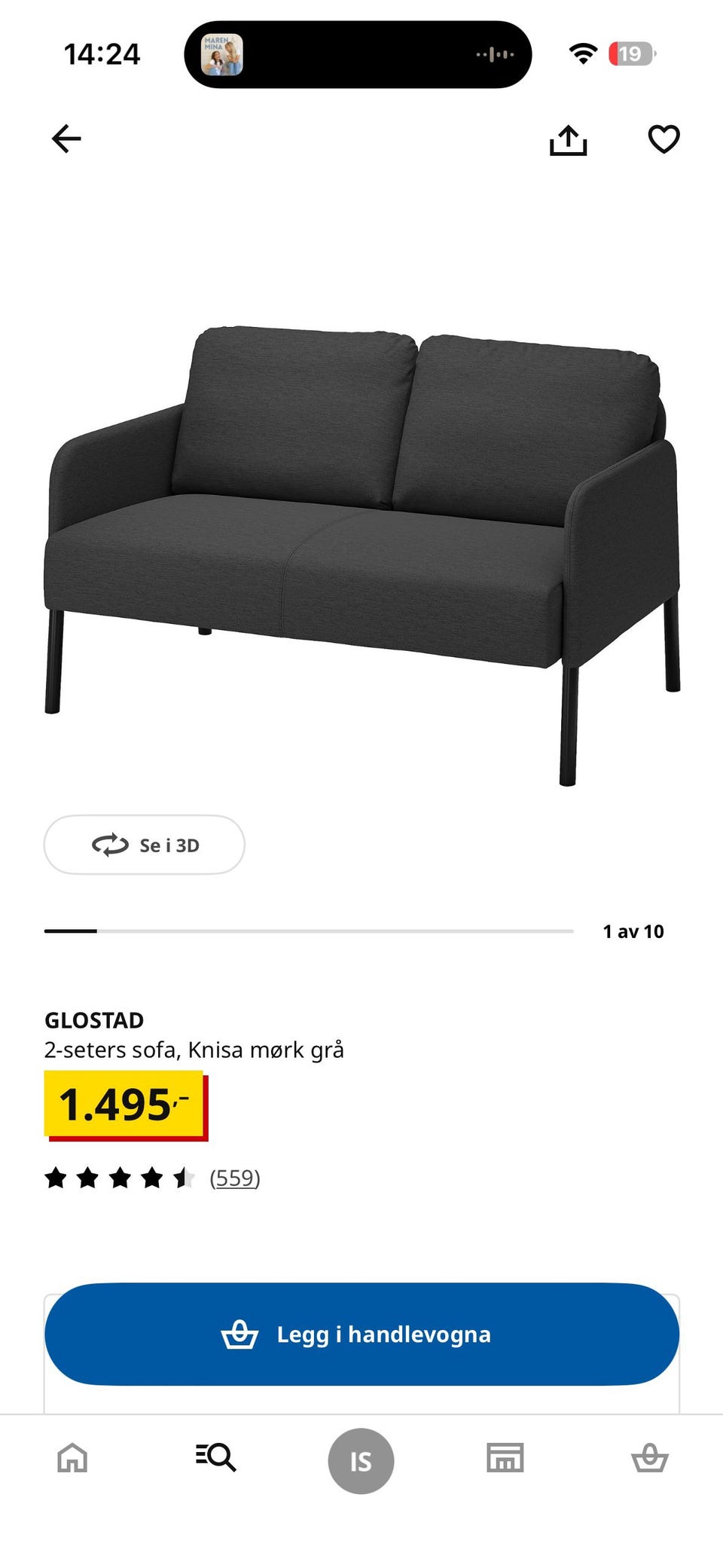Go to the Home tab
The height and width of the screenshot is (1568, 723).
(72, 1459)
